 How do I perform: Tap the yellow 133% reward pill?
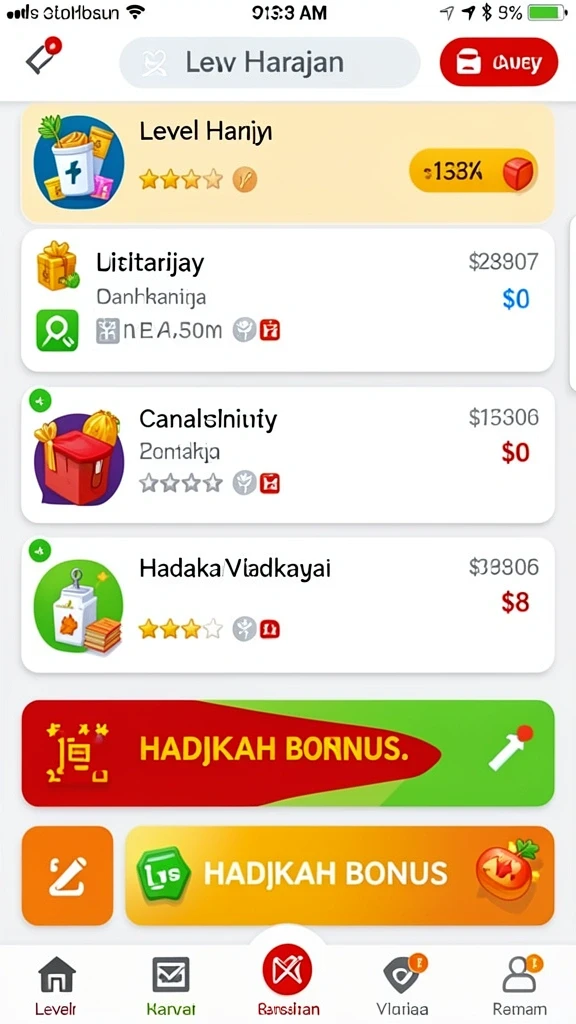(473, 173)
